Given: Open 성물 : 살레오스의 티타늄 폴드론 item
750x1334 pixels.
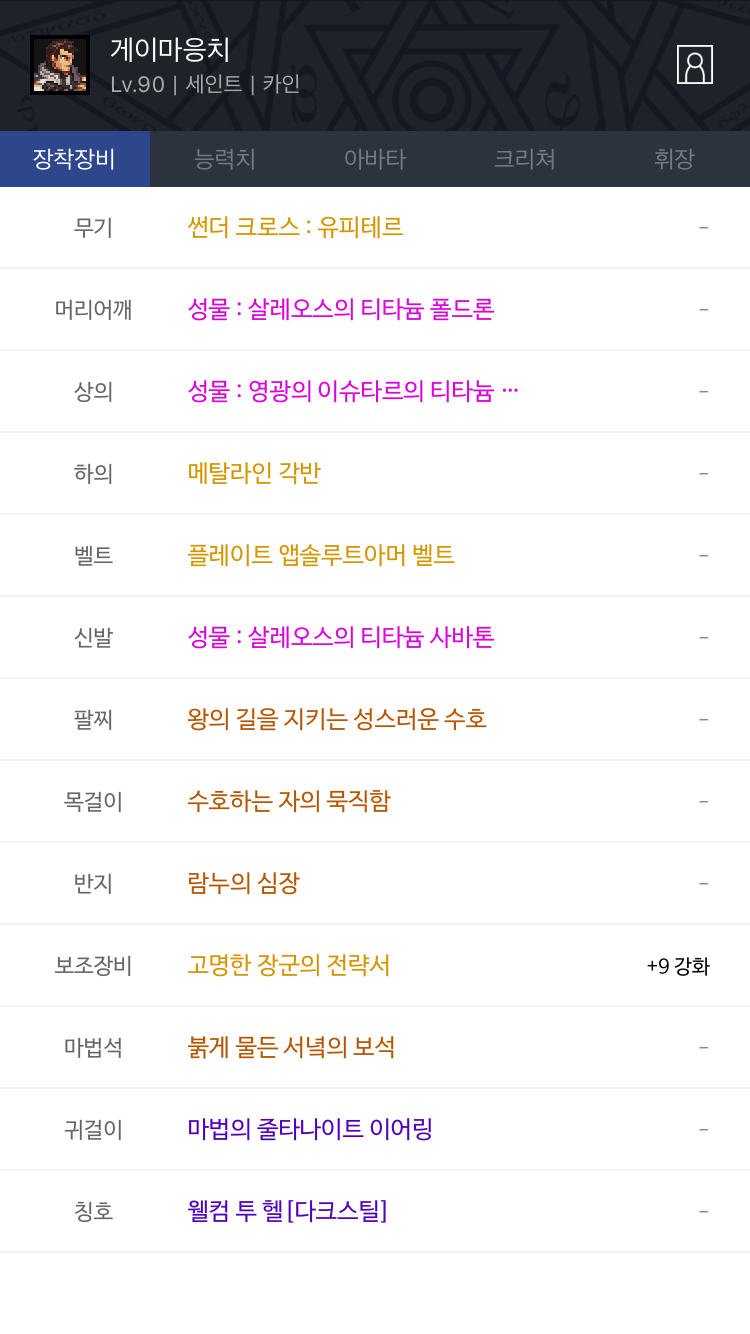Looking at the screenshot, I should [341, 309].
